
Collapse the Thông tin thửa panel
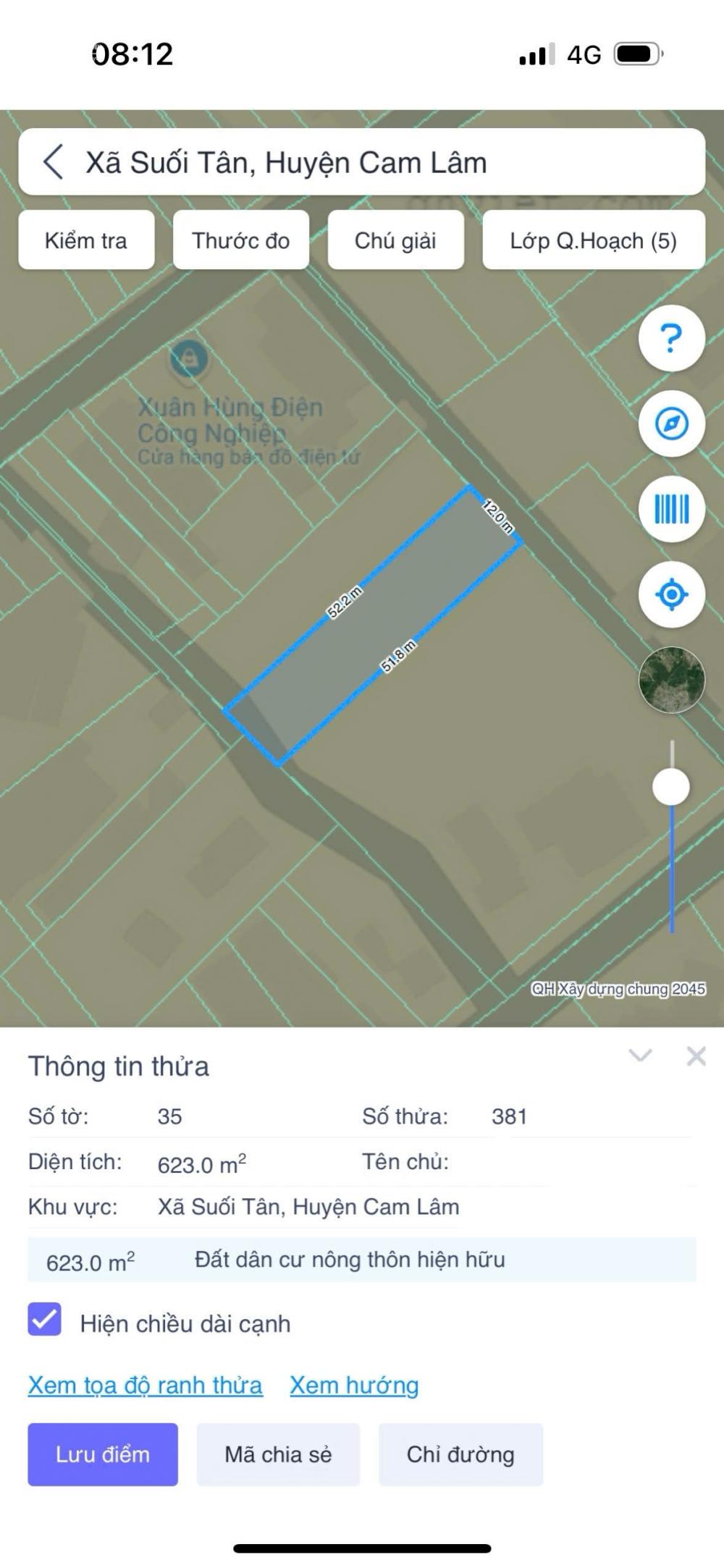[641, 1055]
